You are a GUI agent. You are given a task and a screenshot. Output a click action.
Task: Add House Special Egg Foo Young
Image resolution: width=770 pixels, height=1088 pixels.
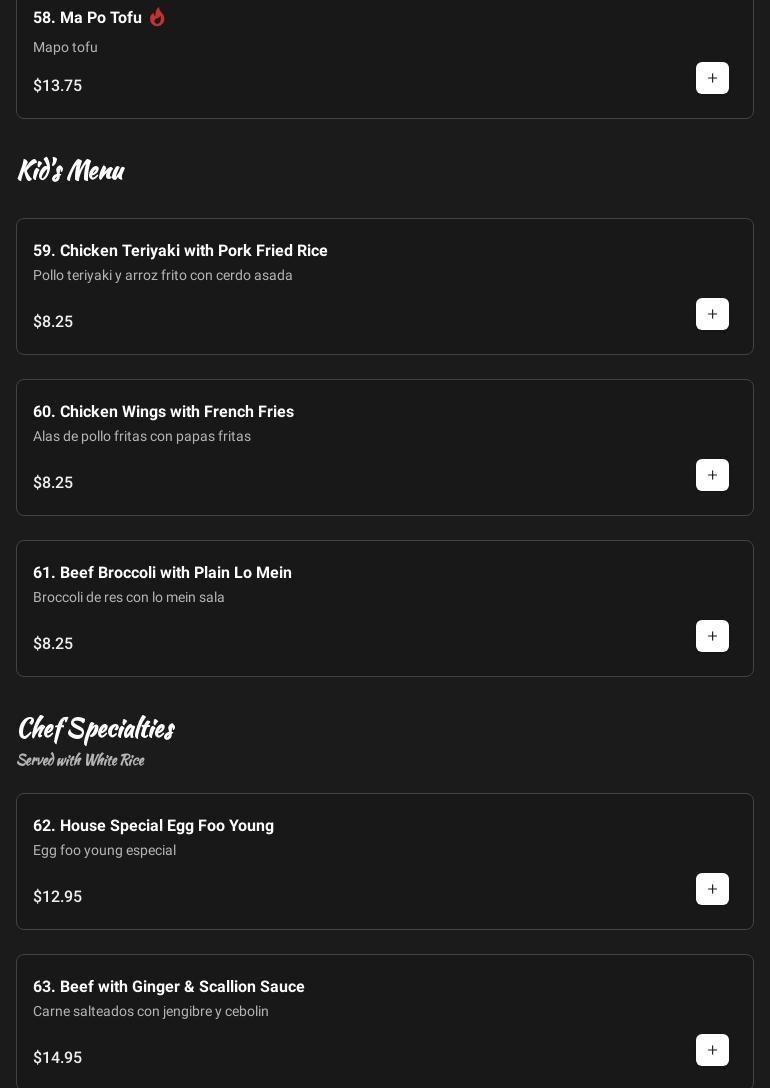712,889
